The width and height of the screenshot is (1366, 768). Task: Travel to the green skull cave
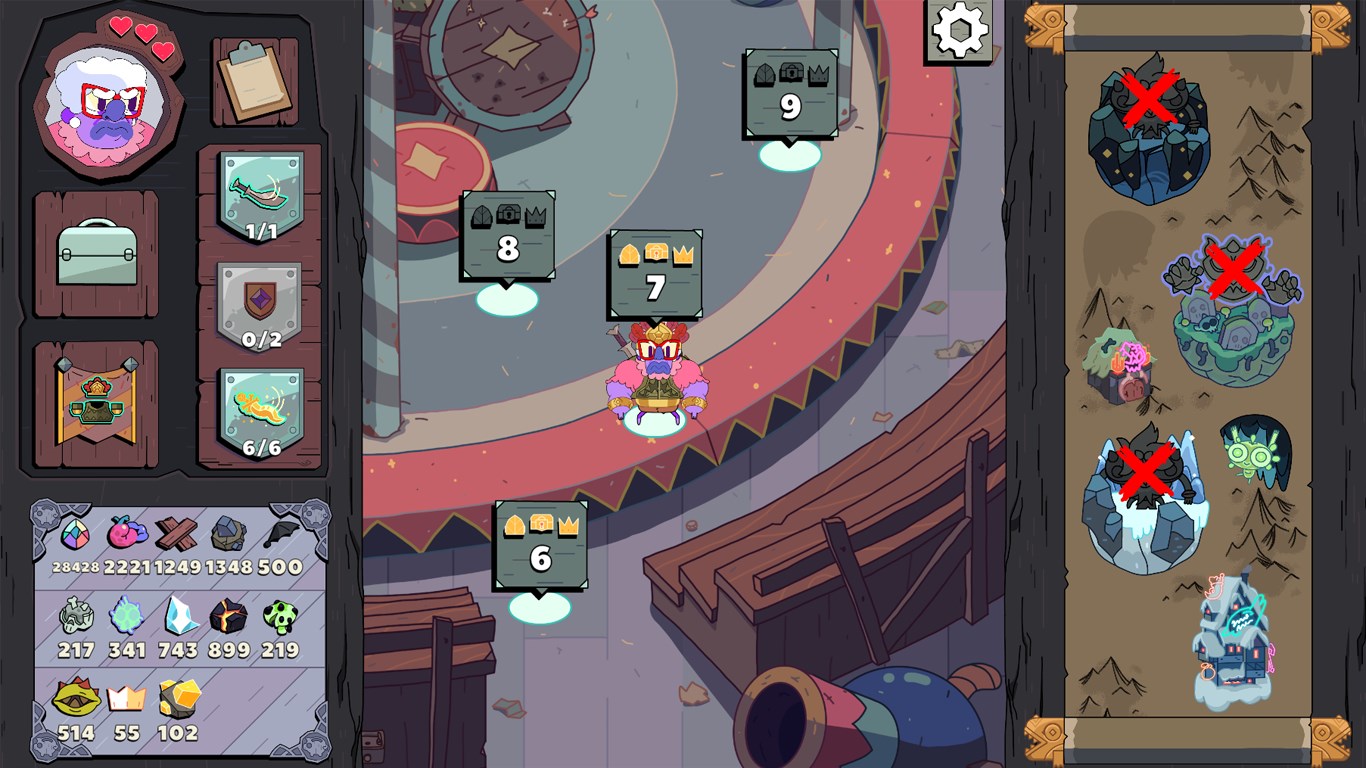[1253, 452]
